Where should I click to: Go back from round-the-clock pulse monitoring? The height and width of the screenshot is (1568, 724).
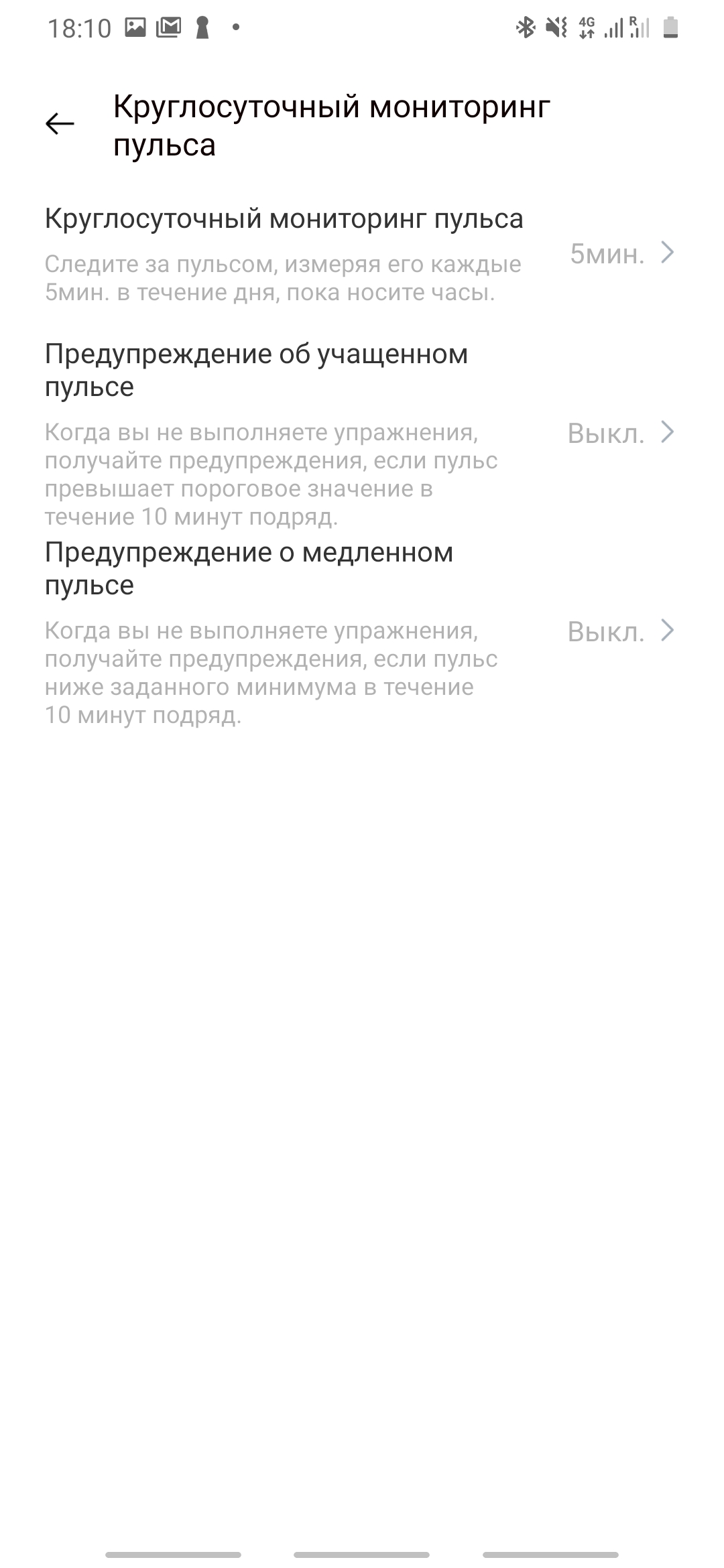(60, 124)
